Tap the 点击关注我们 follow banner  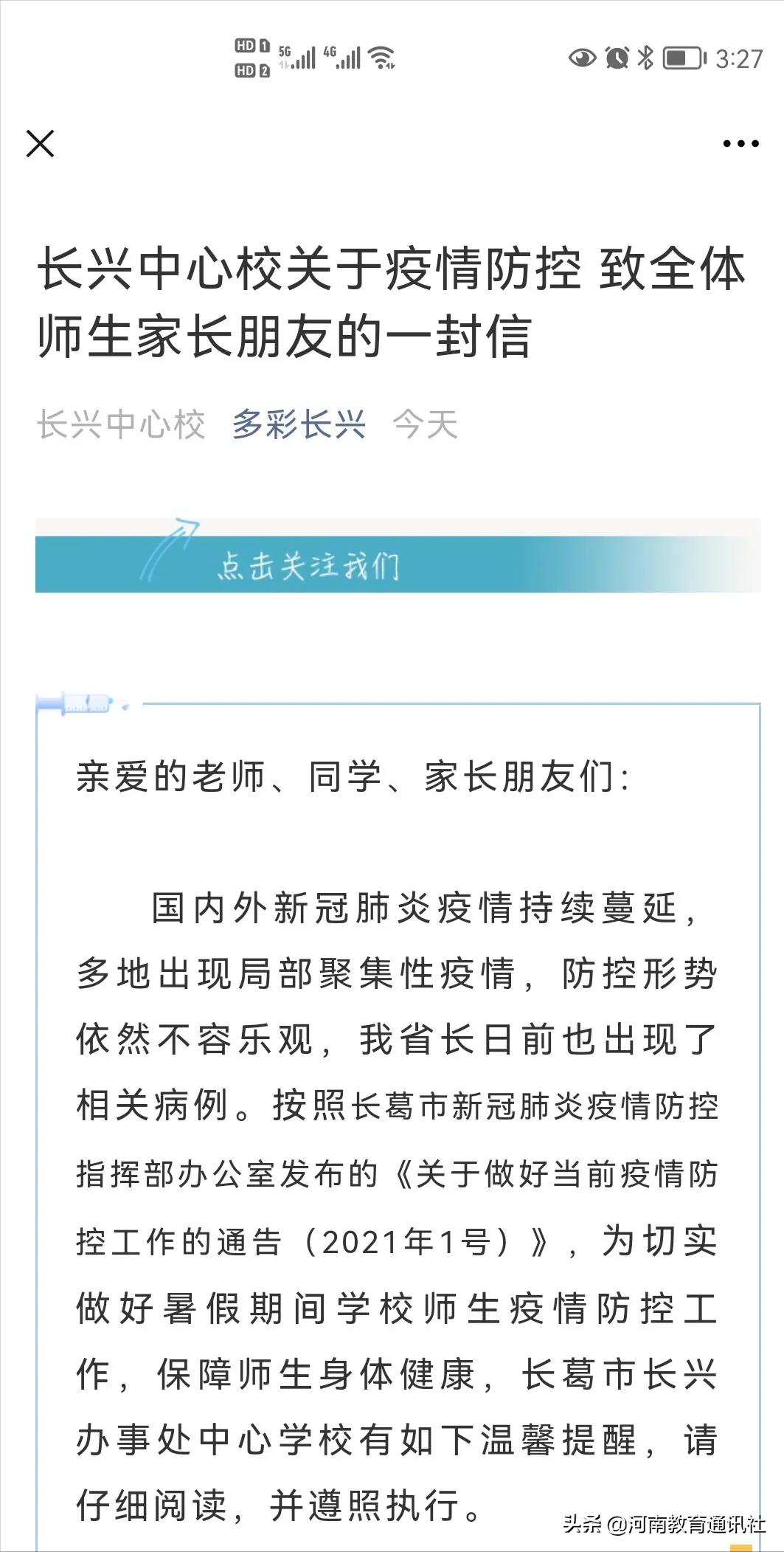pos(397,564)
